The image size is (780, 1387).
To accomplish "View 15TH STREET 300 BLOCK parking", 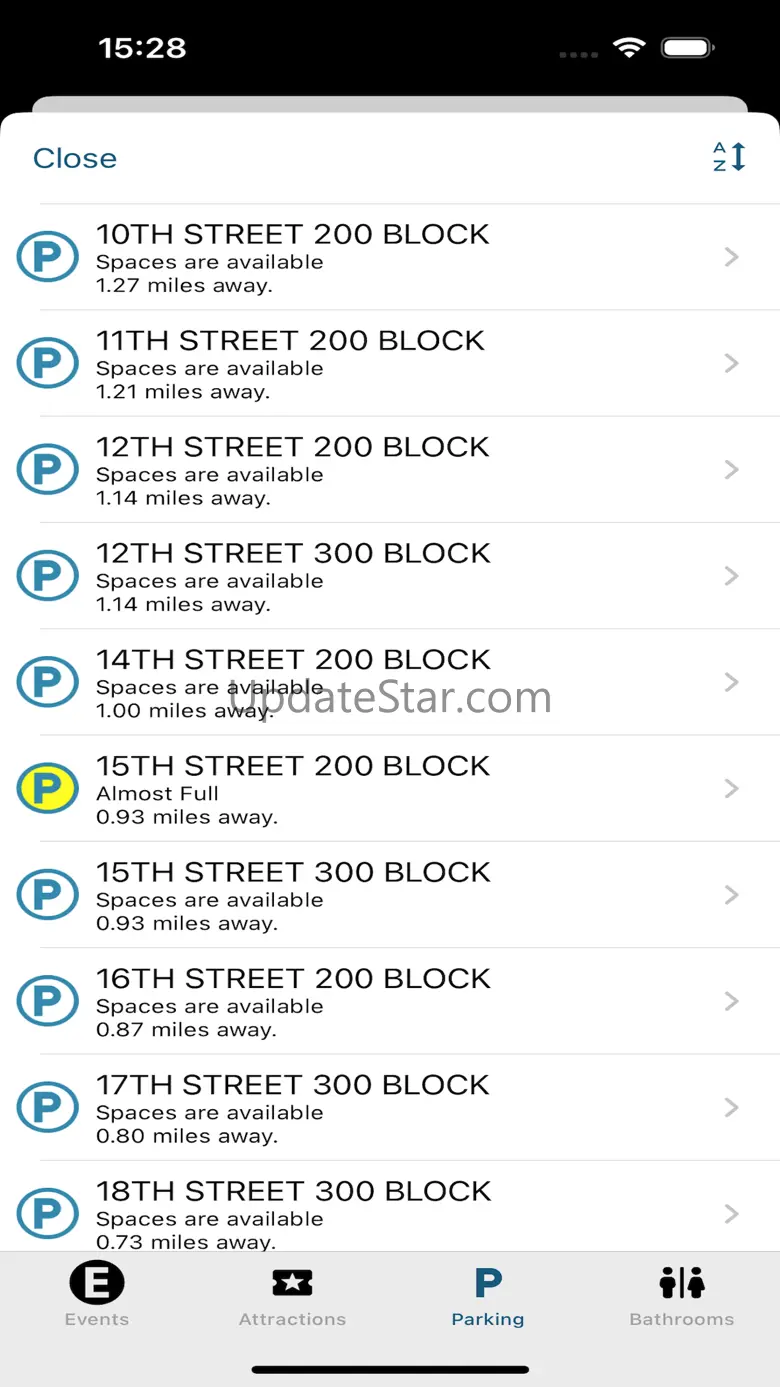I will (390, 895).
